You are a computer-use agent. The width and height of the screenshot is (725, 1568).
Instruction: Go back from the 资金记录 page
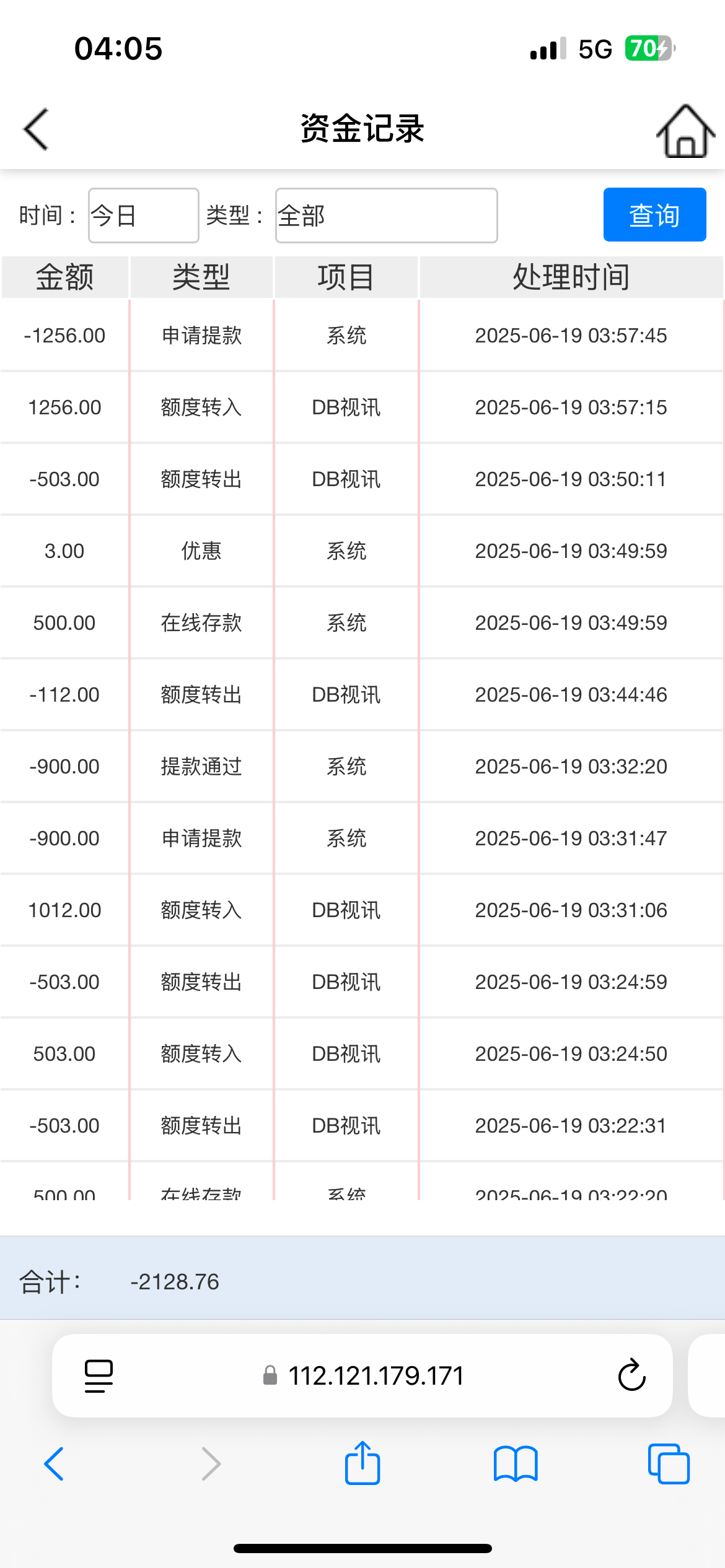point(36,129)
